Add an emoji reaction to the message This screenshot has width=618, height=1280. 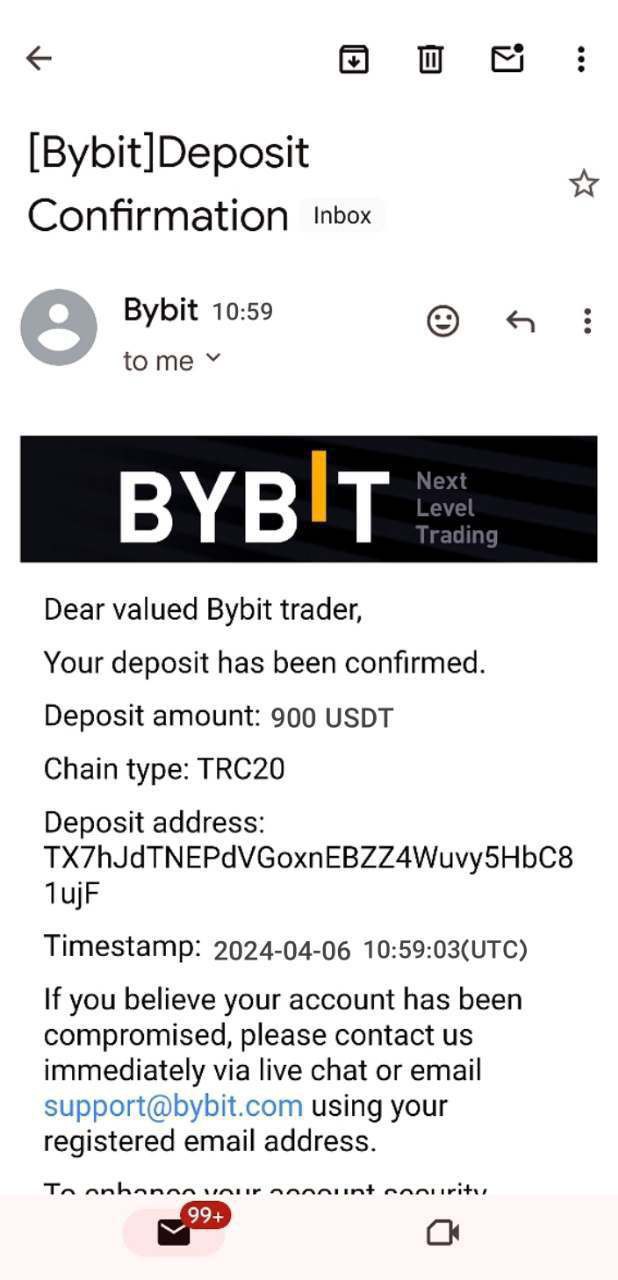443,321
